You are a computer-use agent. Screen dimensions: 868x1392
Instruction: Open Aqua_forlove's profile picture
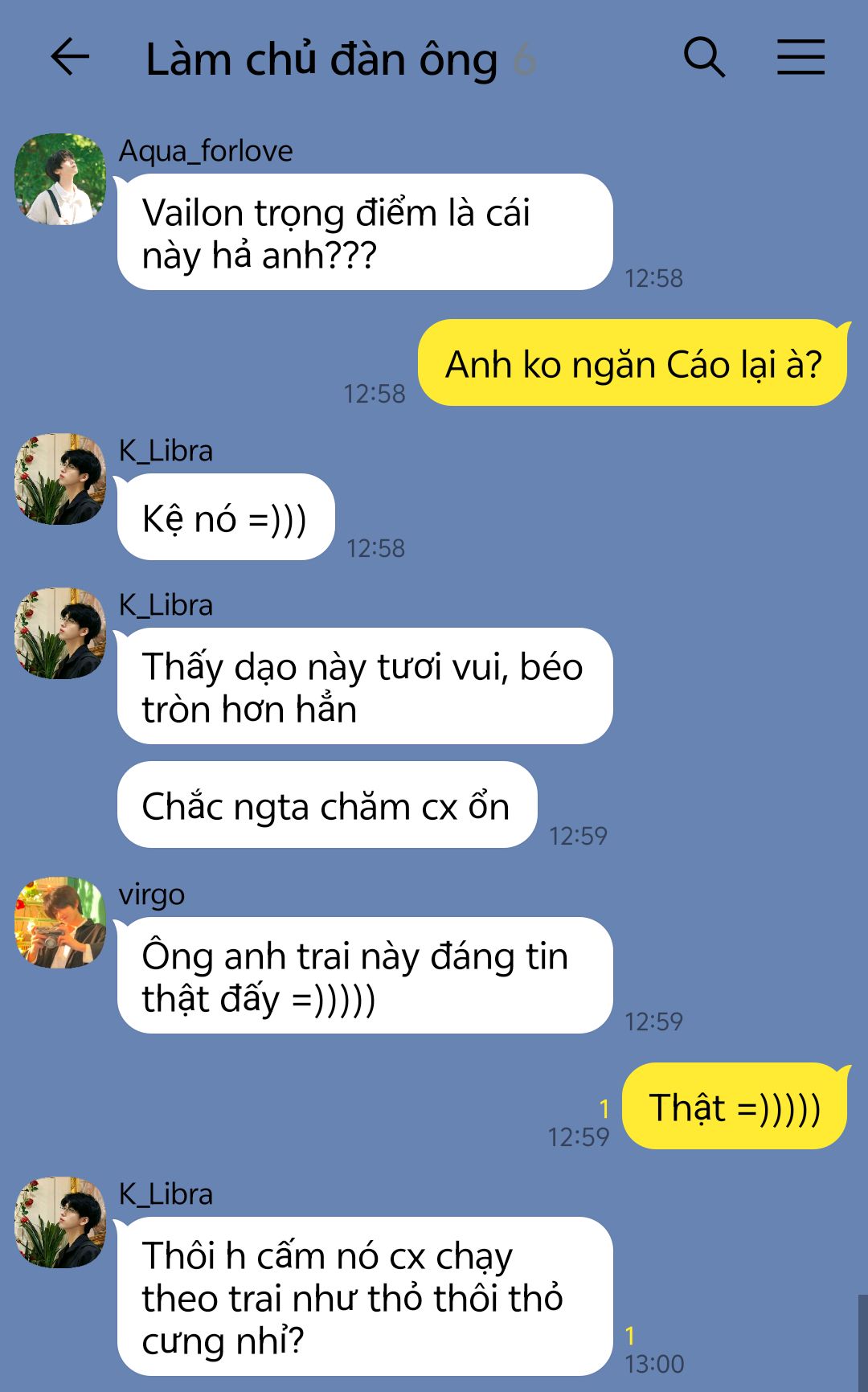click(x=60, y=179)
